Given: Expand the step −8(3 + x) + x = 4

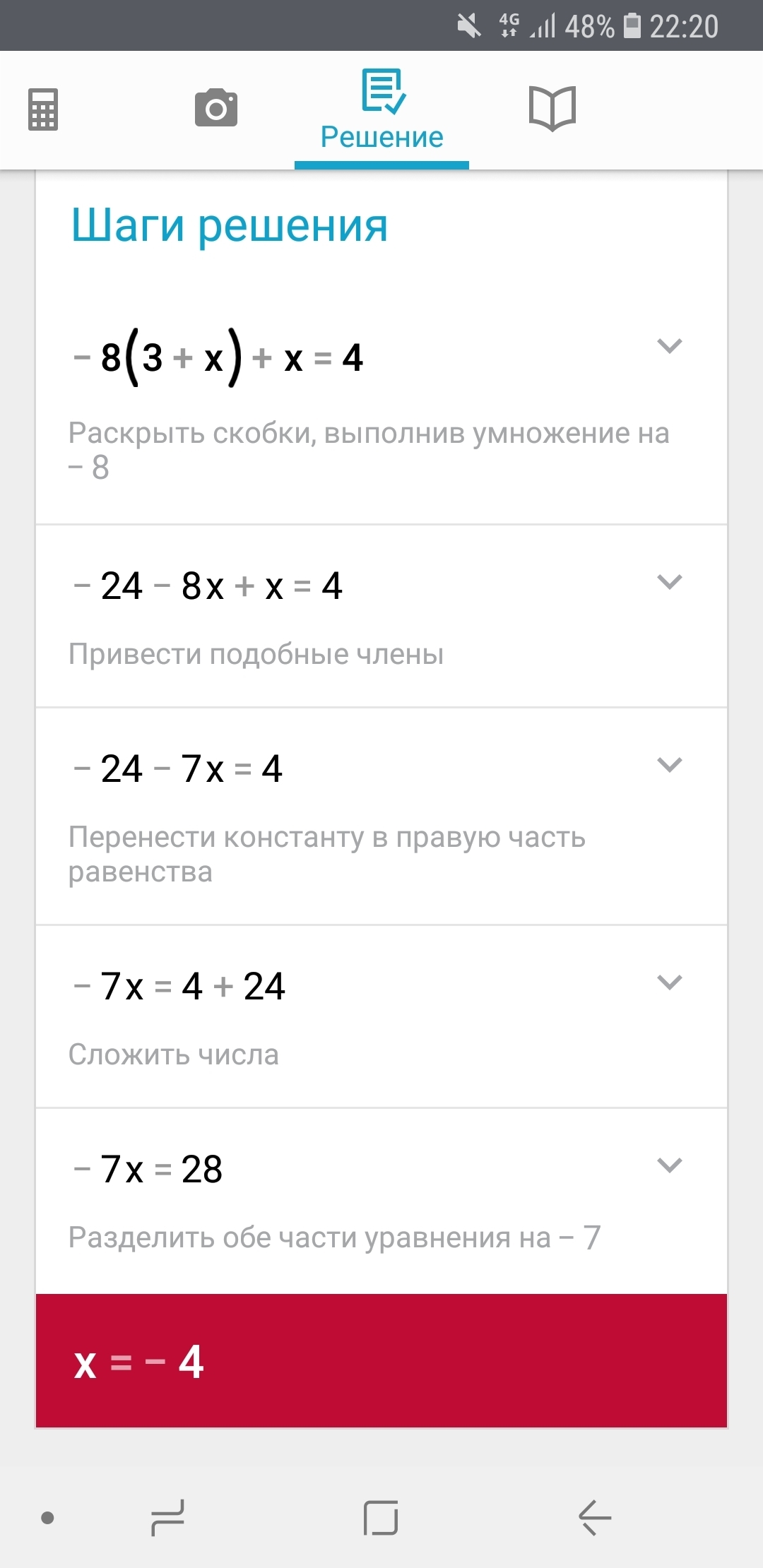Looking at the screenshot, I should click(669, 346).
